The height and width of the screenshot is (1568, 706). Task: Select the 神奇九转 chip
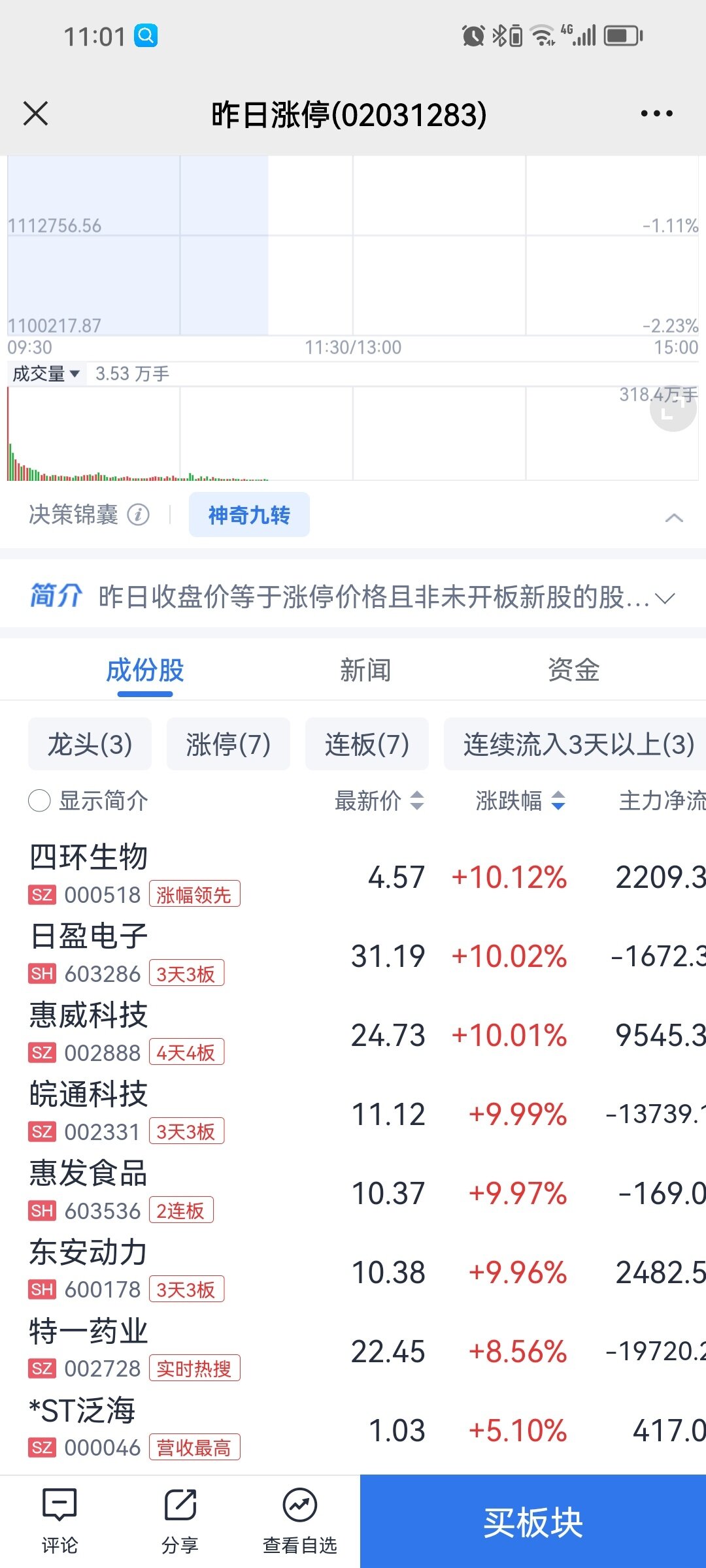tap(249, 515)
